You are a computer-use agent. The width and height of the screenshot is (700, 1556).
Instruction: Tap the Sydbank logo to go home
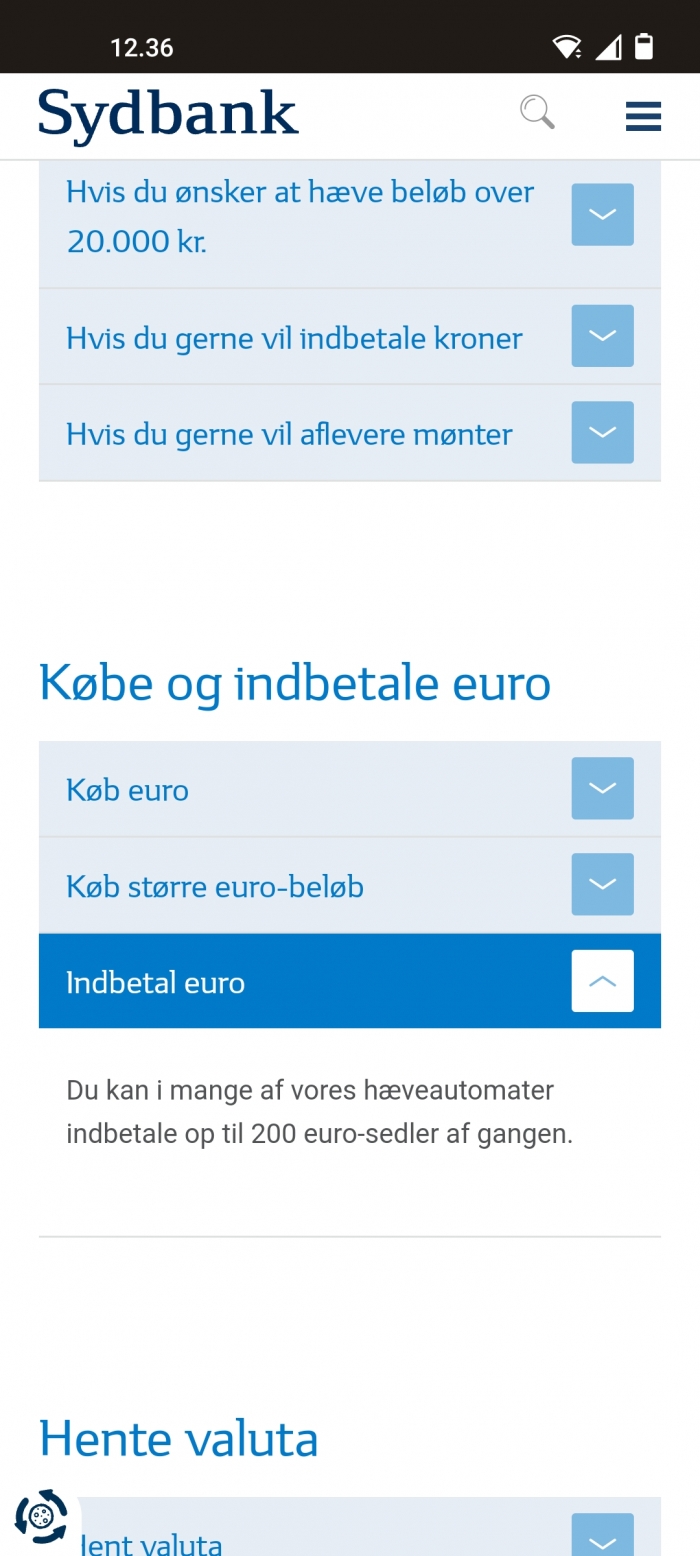pyautogui.click(x=168, y=116)
